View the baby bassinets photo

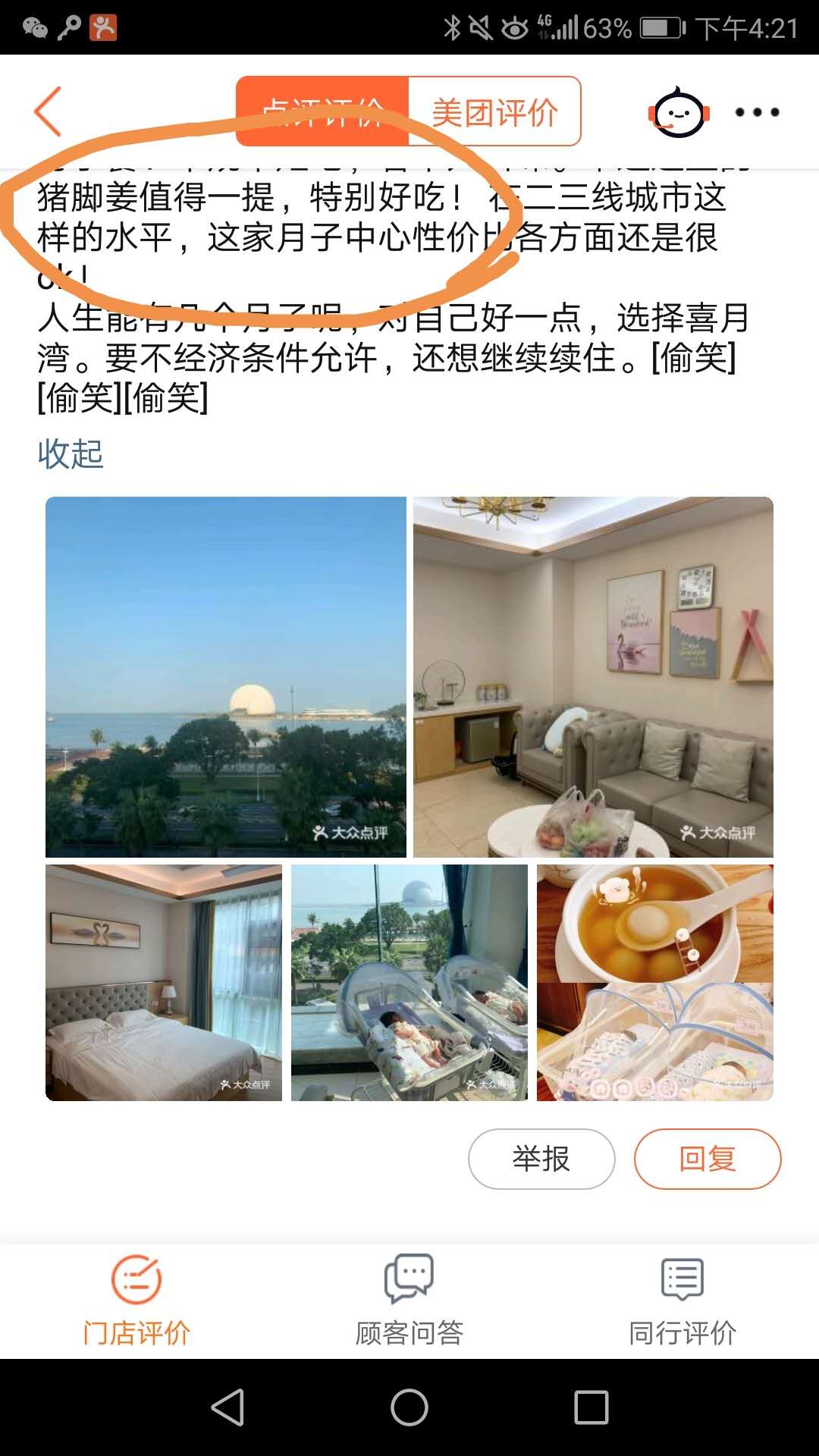[x=409, y=983]
